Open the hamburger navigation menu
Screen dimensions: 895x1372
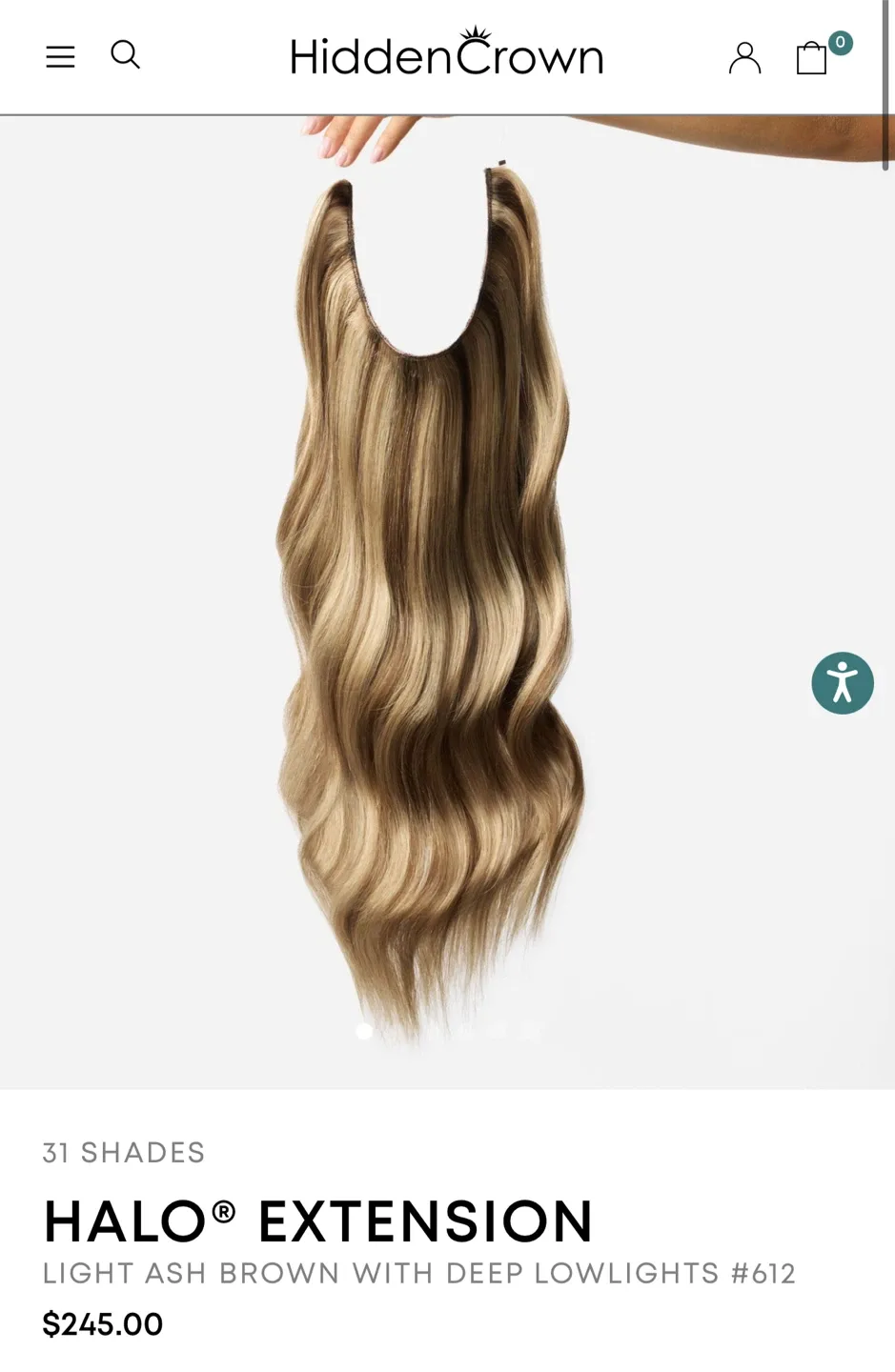tap(60, 55)
